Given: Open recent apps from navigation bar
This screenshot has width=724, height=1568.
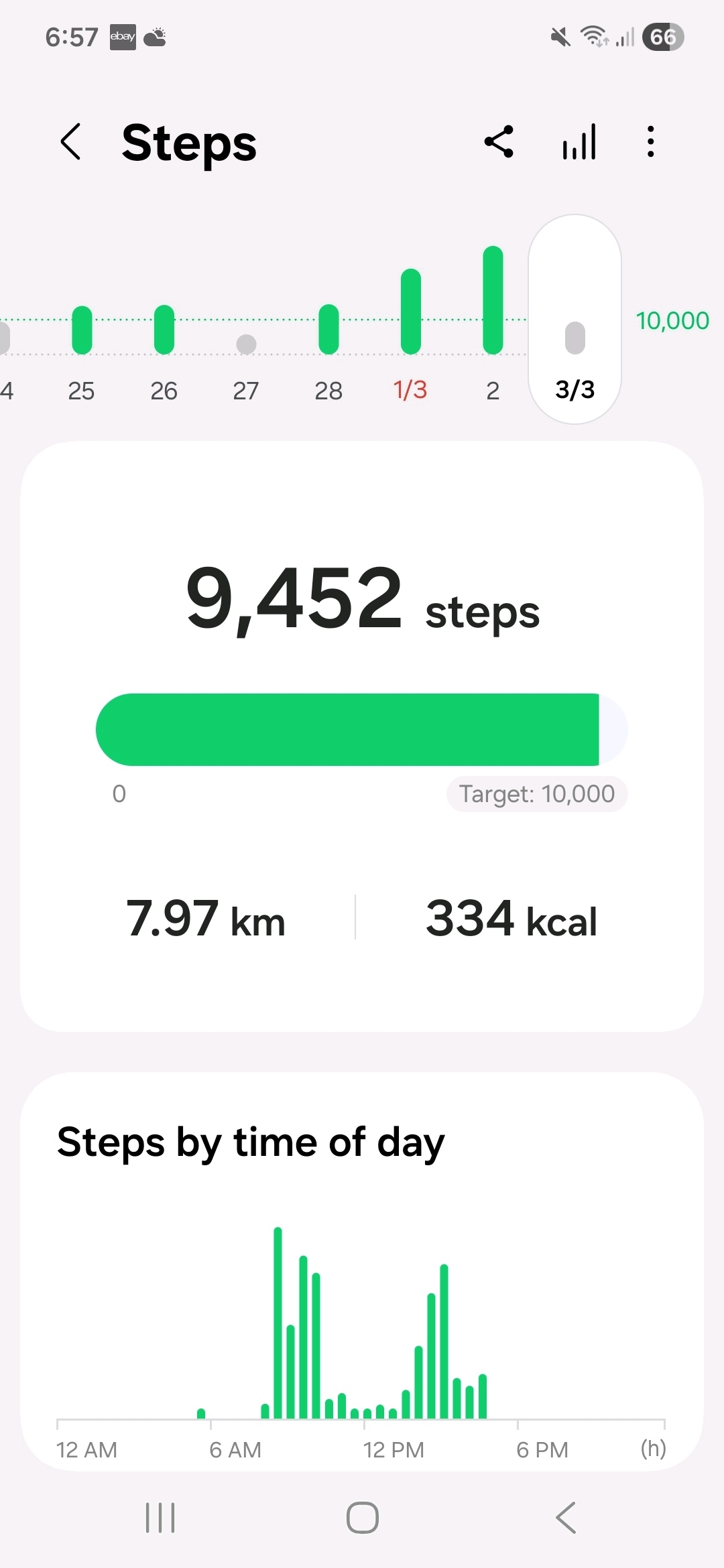Looking at the screenshot, I should point(160,1518).
